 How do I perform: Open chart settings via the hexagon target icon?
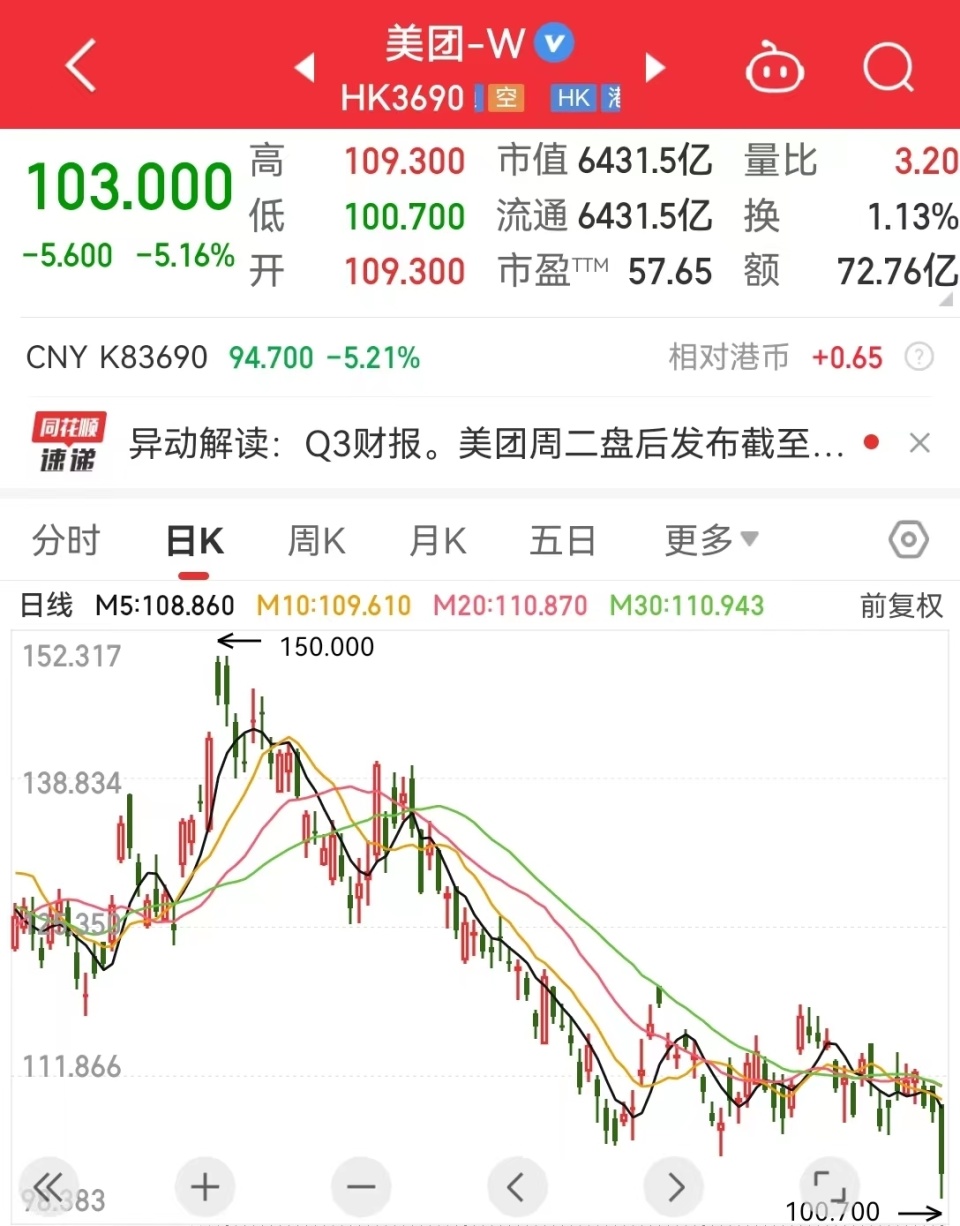907,539
